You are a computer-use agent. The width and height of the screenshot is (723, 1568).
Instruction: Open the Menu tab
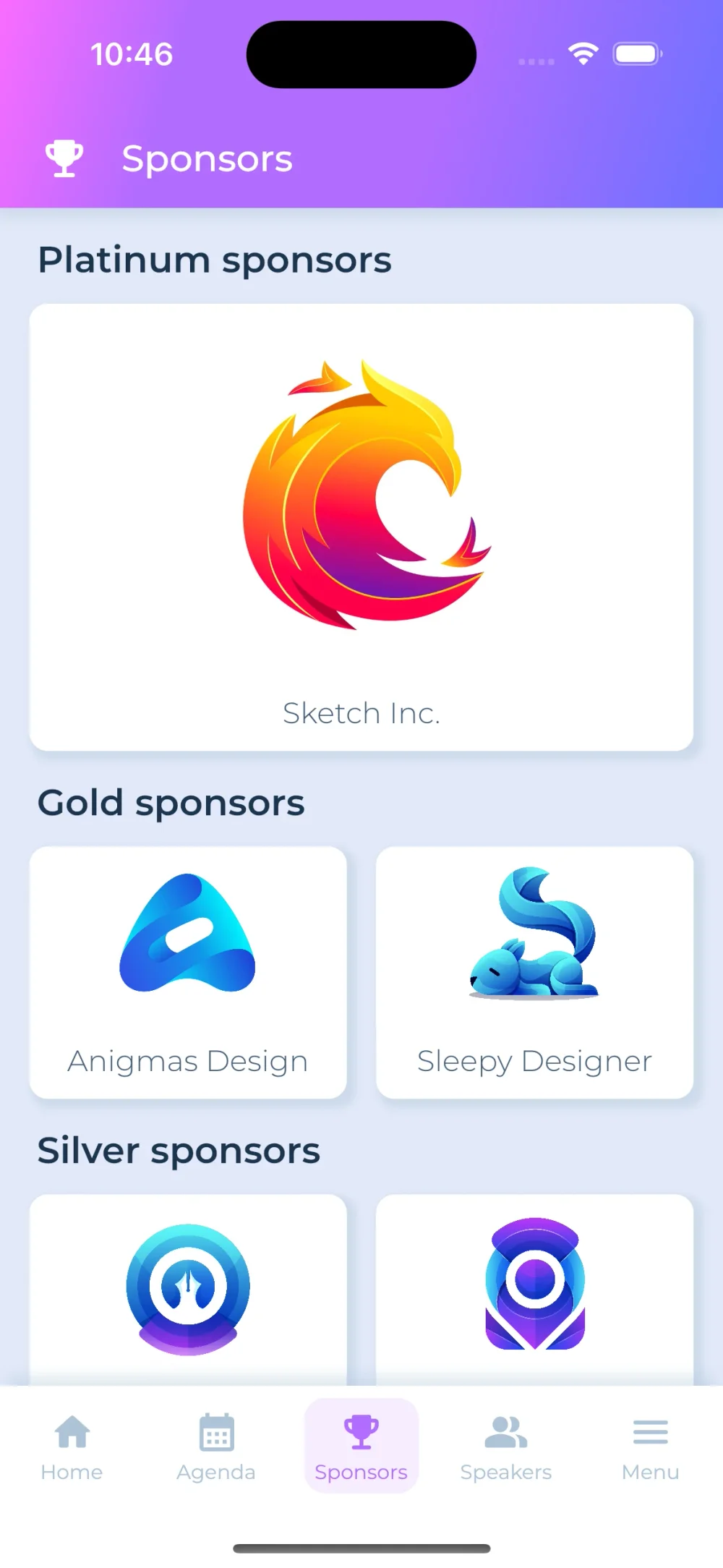pos(650,1446)
